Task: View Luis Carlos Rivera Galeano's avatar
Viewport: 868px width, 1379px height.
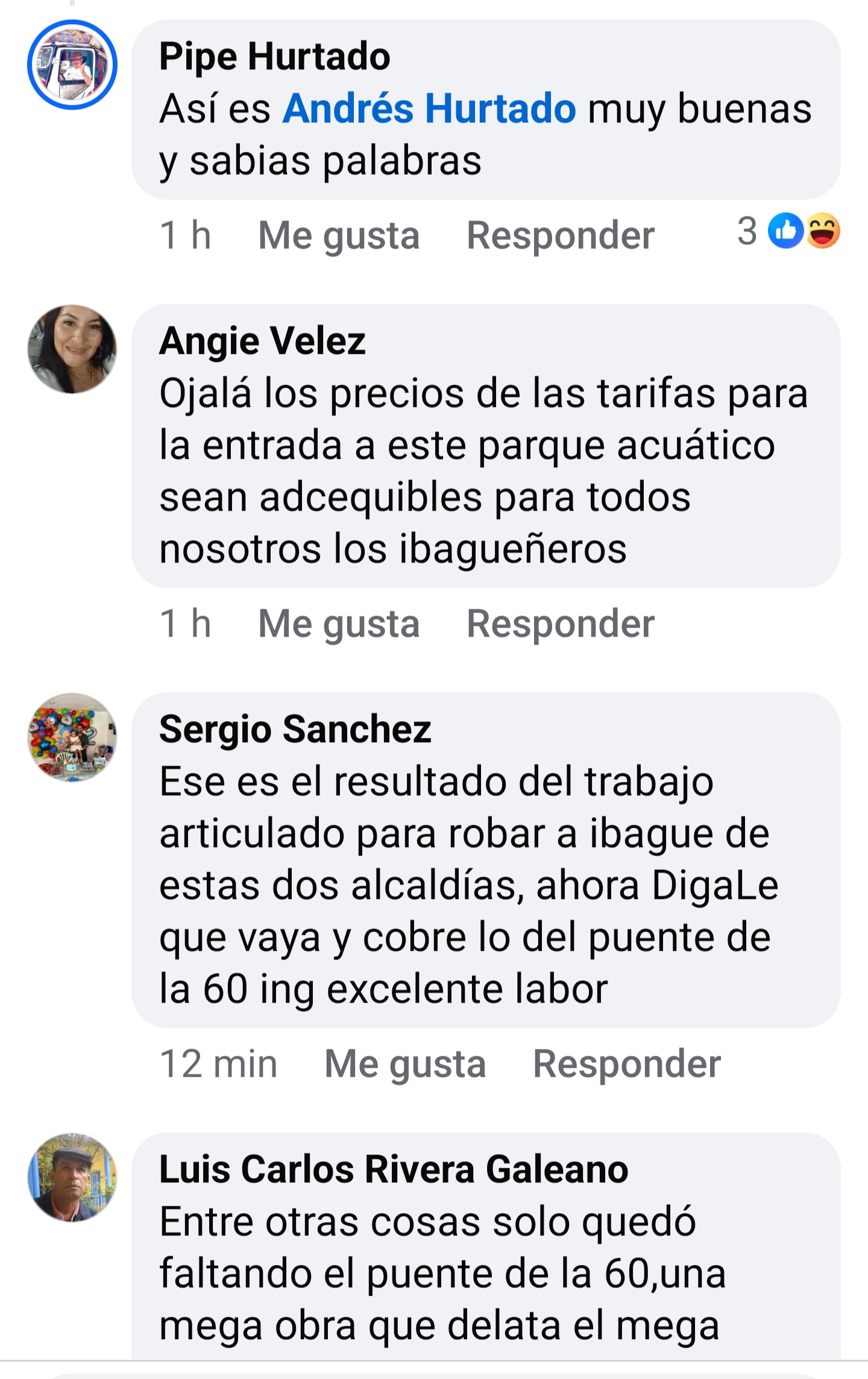Action: 72,1178
